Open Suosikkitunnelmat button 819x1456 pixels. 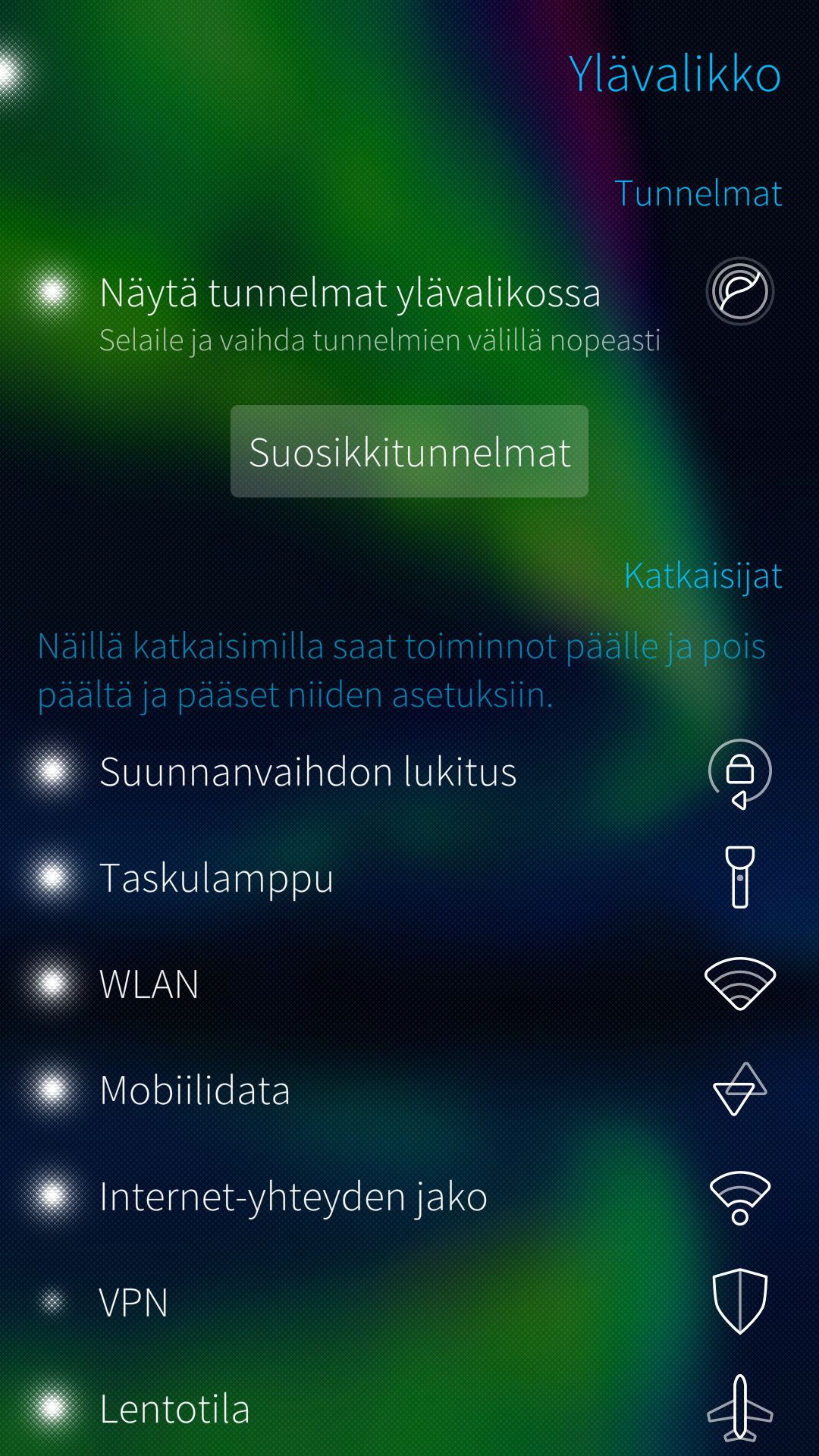pyautogui.click(x=409, y=452)
